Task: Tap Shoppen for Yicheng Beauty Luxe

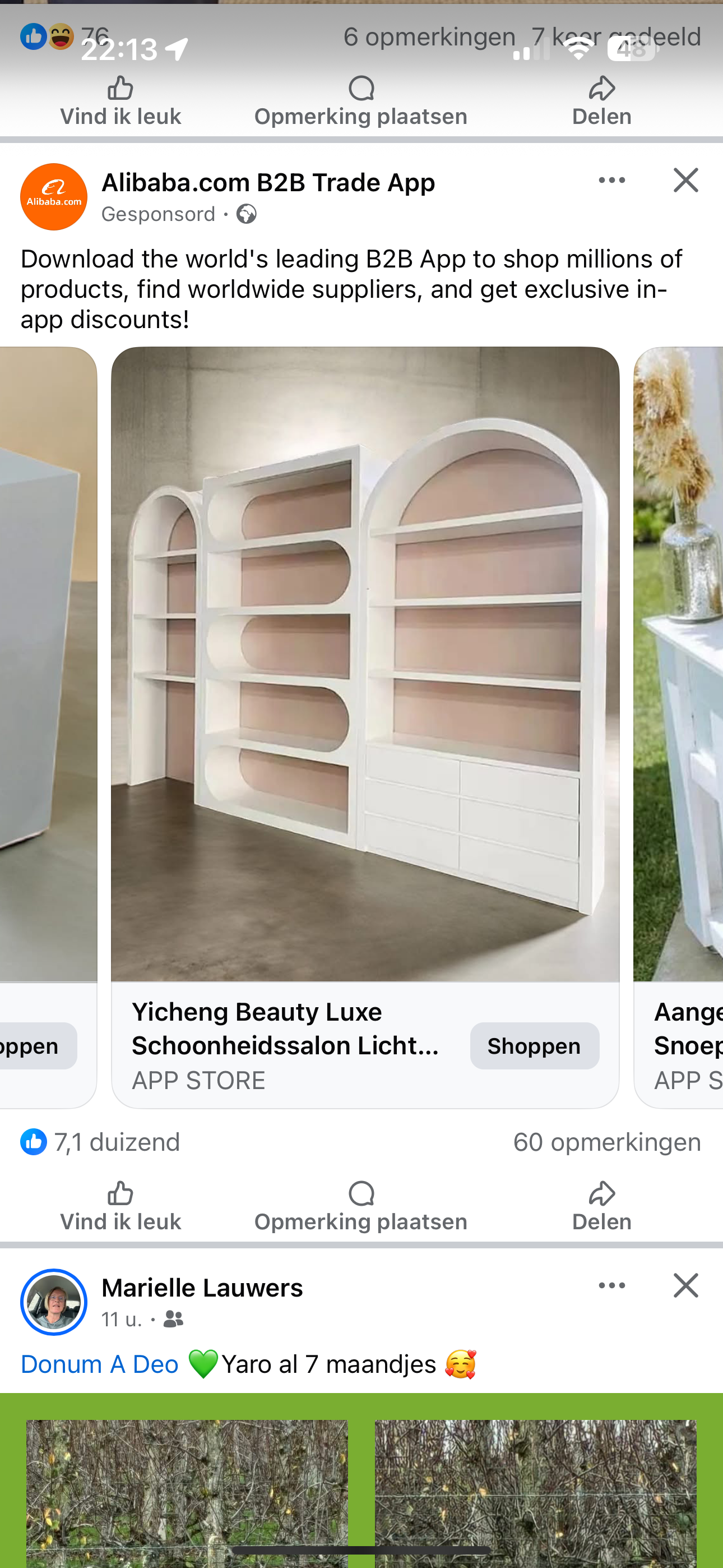Action: click(534, 1046)
